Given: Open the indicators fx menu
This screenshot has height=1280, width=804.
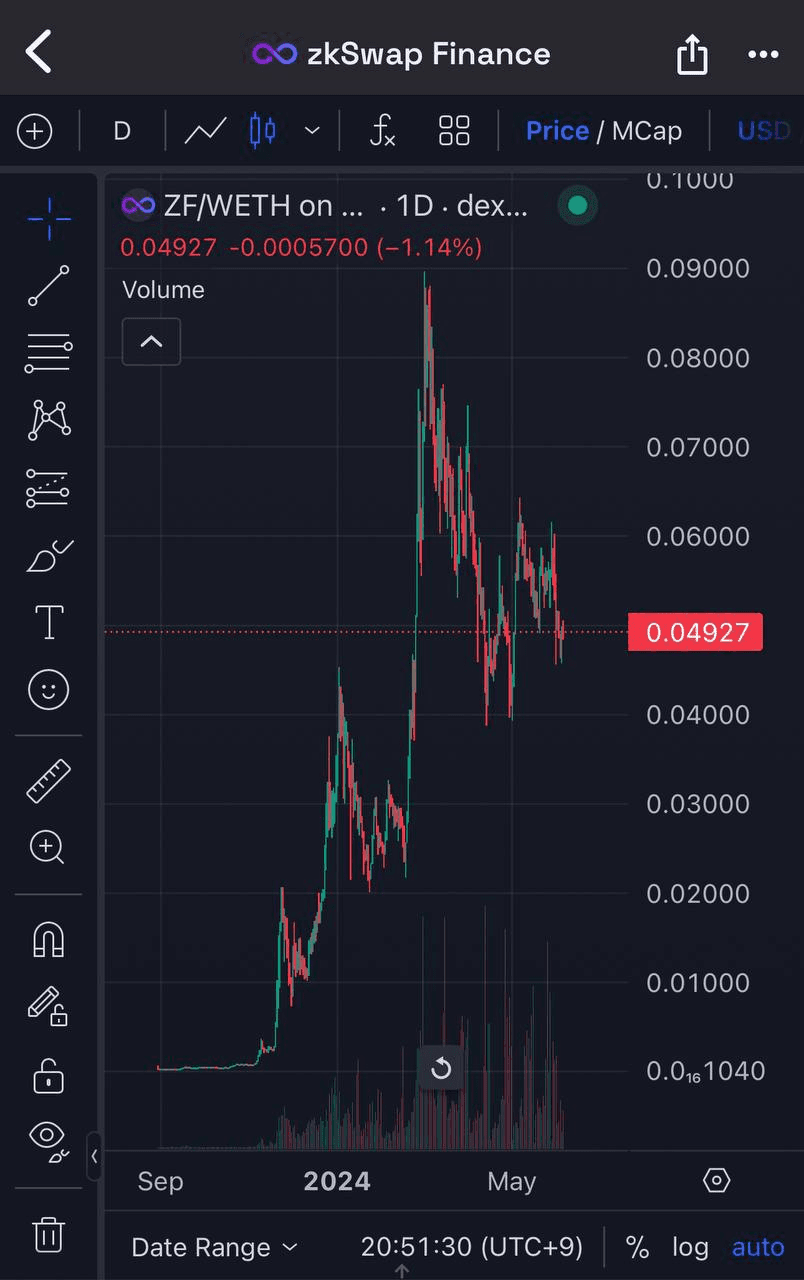Looking at the screenshot, I should click(382, 131).
